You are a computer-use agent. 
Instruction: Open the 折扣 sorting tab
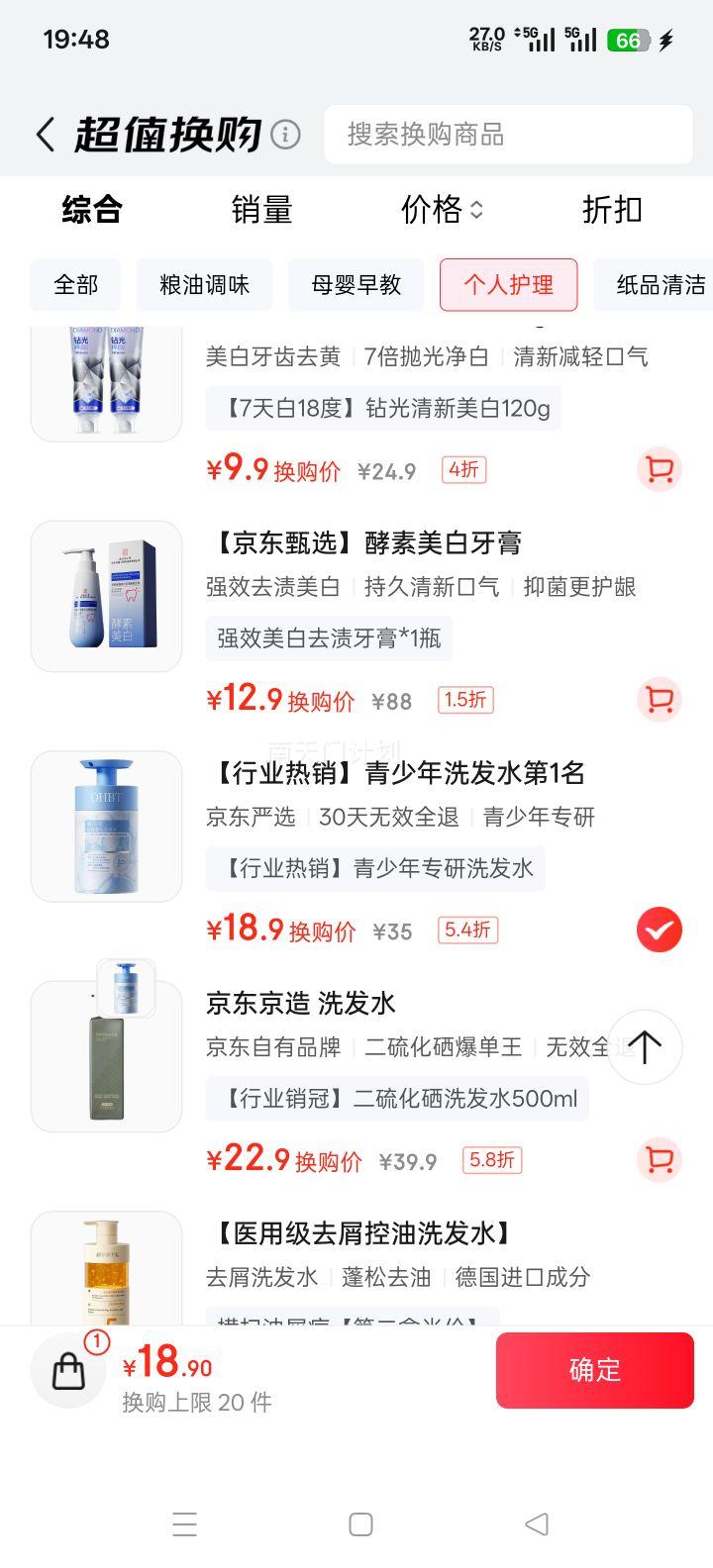click(611, 210)
